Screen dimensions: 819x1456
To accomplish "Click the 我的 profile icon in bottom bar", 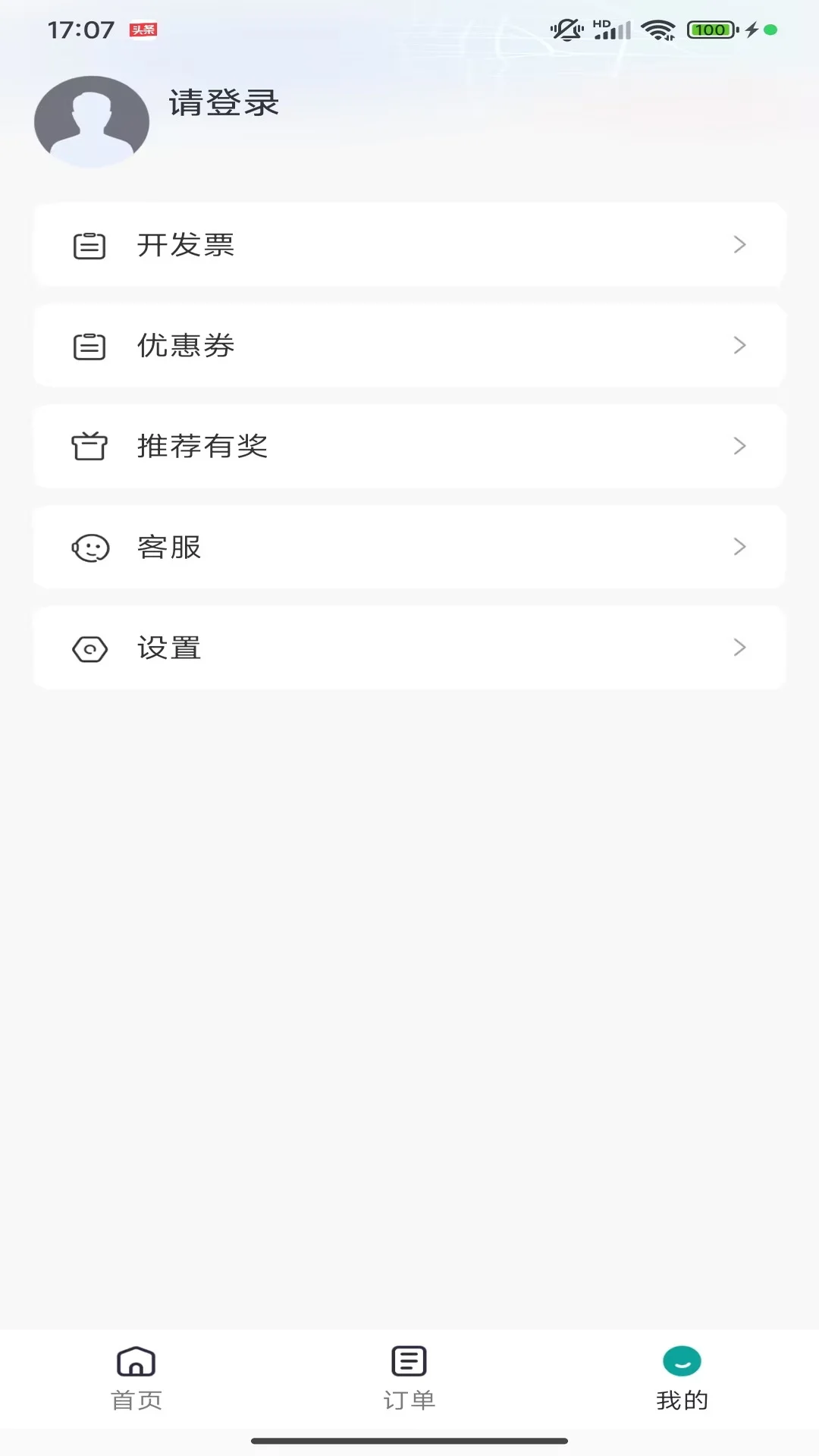I will click(682, 1360).
